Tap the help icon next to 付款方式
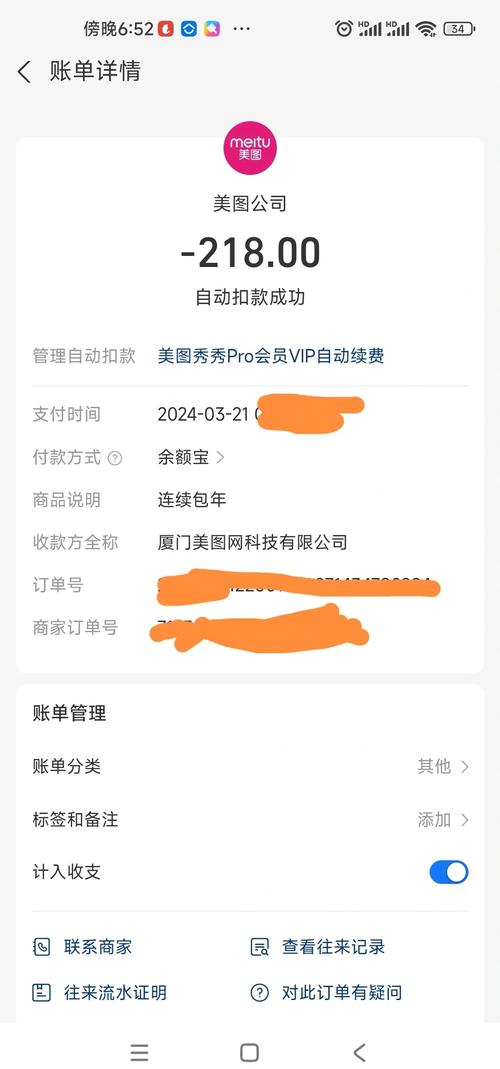 pyautogui.click(x=115, y=458)
